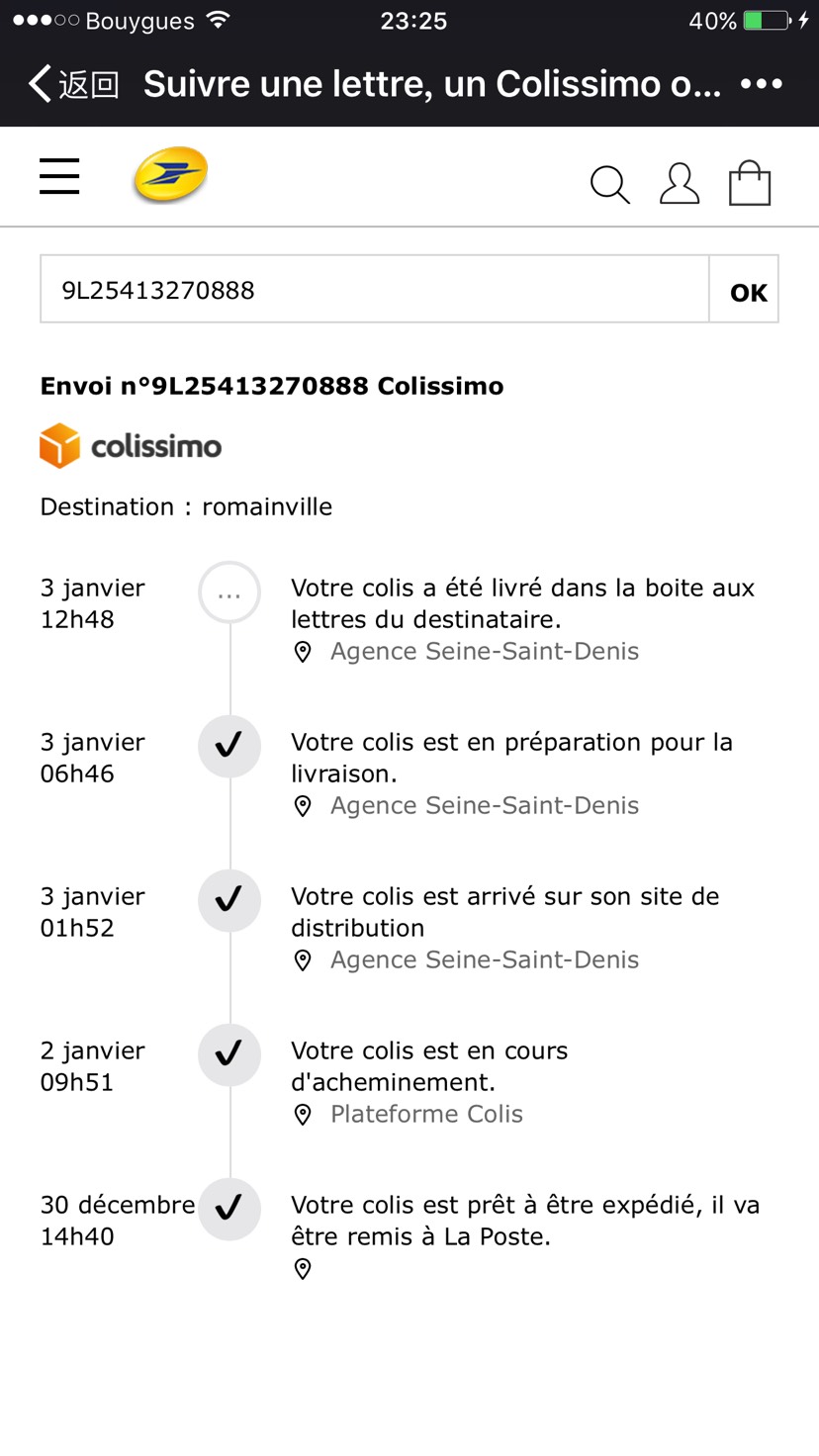
Task: Go back using the 返回 button
Action: [x=74, y=84]
